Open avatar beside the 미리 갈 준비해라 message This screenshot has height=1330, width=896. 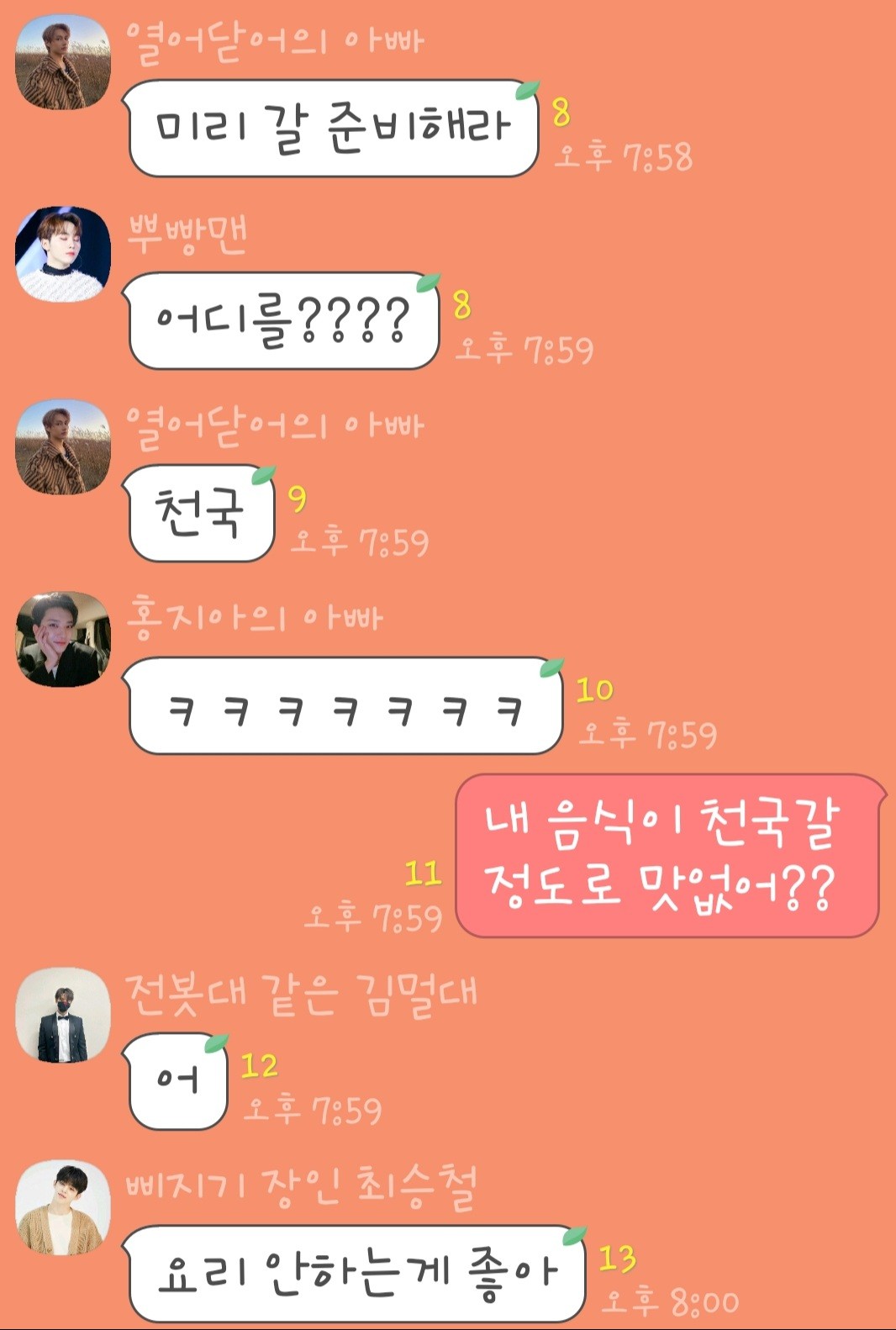click(63, 62)
